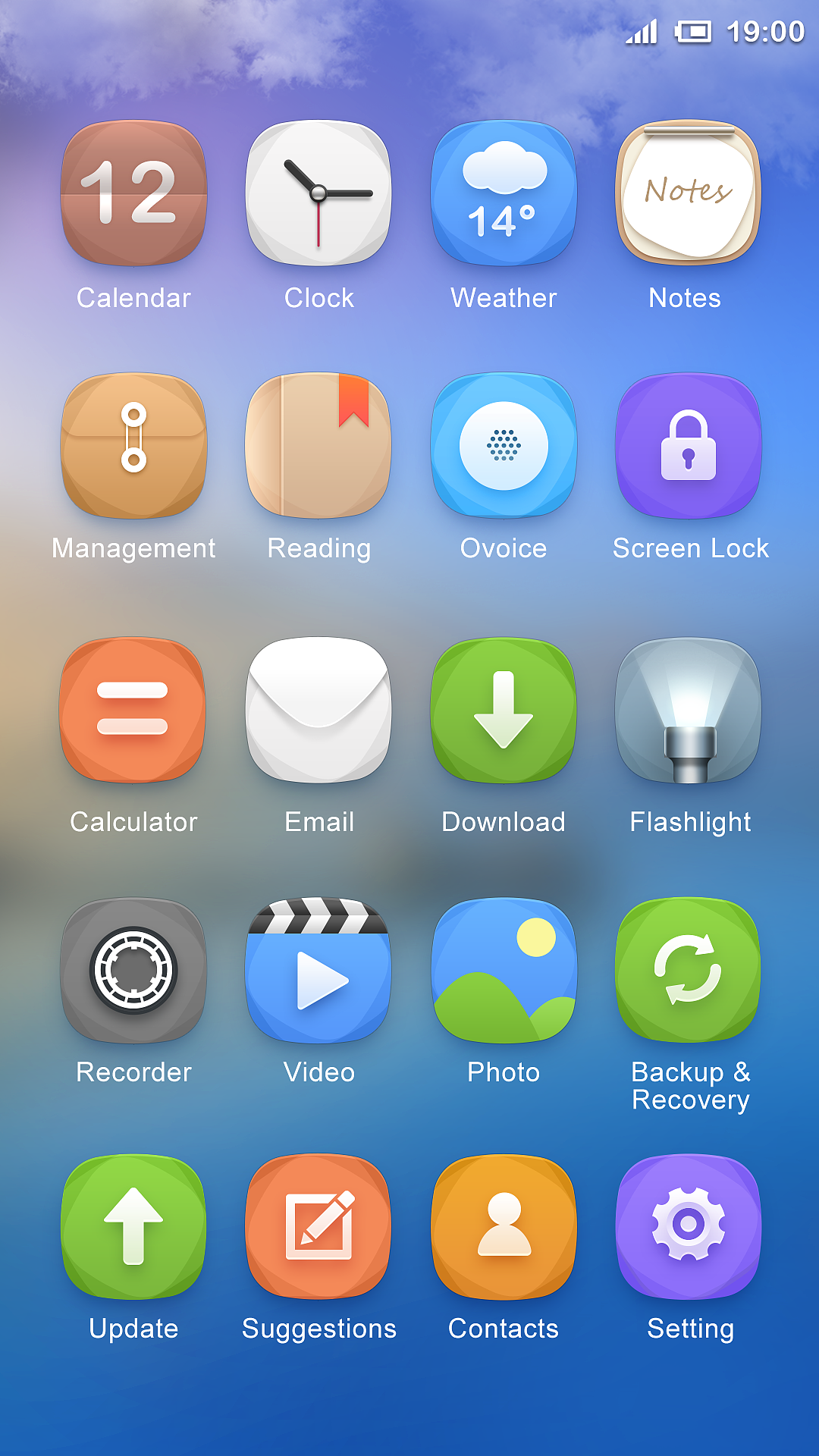Launch the Clock app

coord(318,193)
